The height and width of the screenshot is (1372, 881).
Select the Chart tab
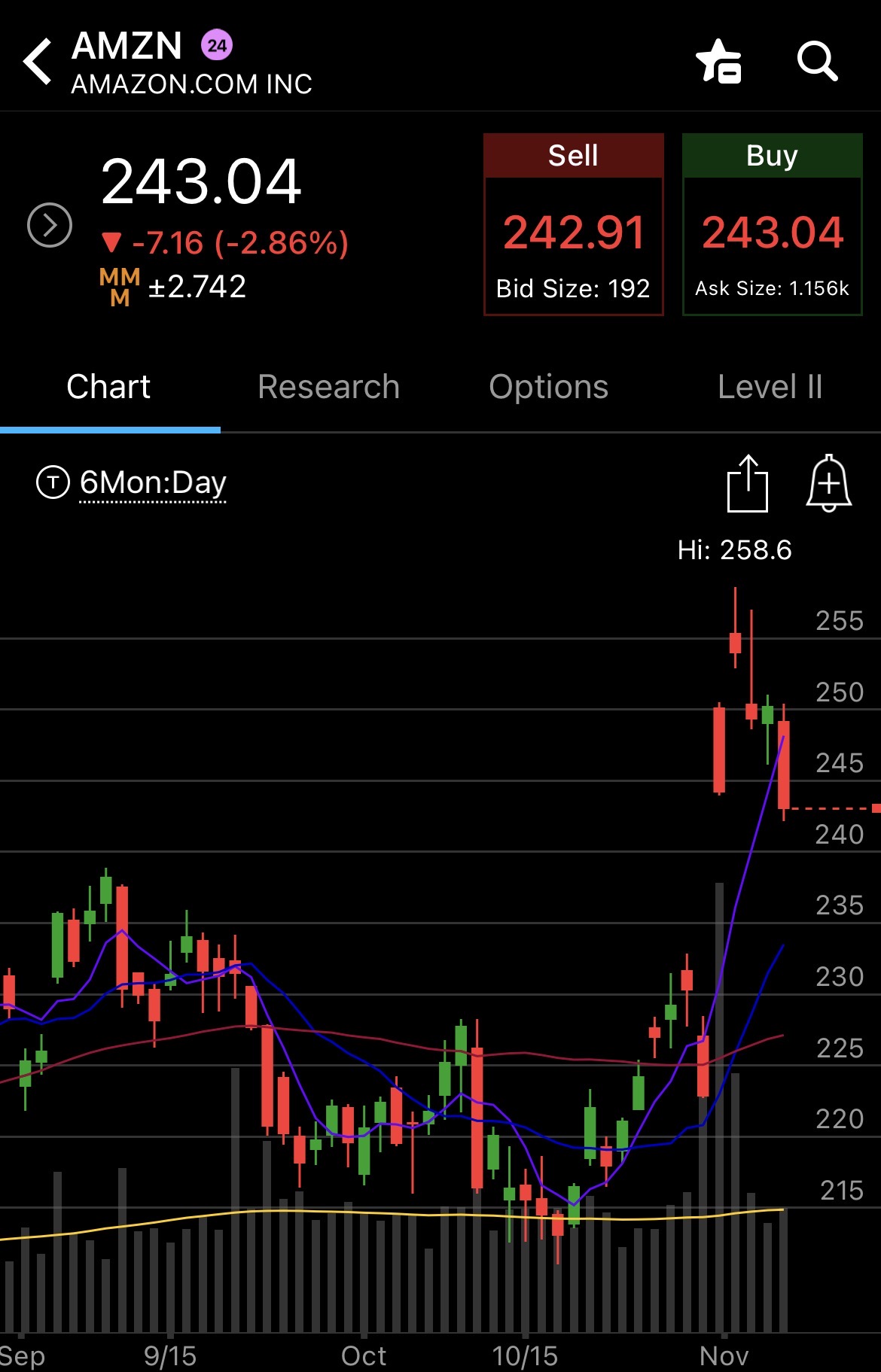coord(108,387)
